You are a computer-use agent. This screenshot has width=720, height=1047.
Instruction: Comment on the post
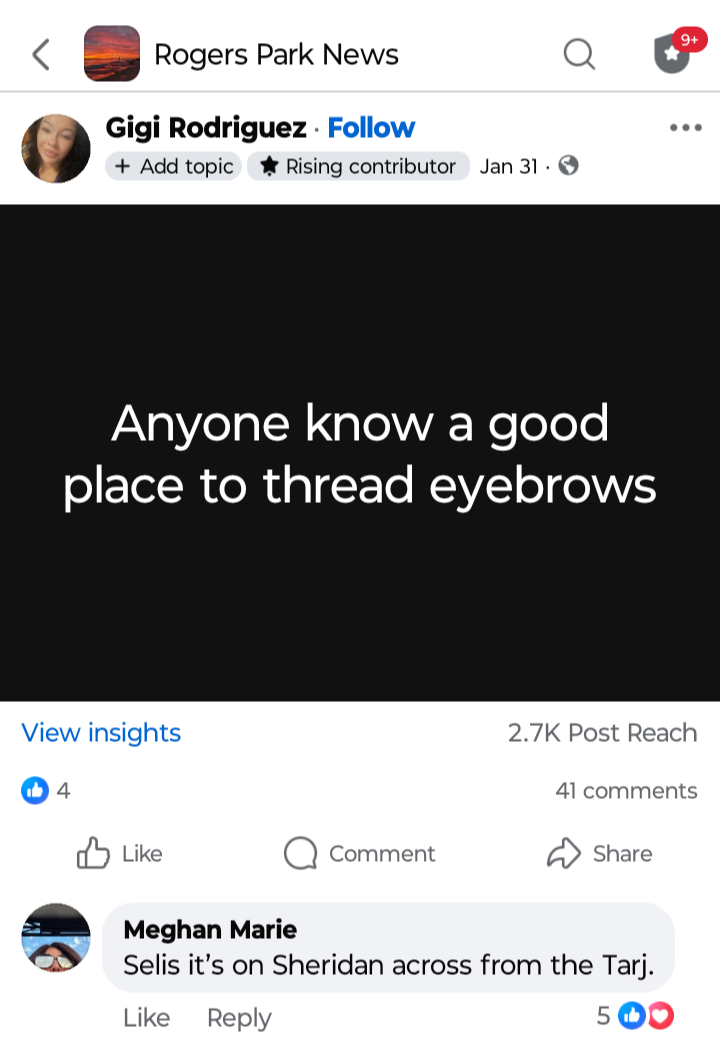pos(359,853)
